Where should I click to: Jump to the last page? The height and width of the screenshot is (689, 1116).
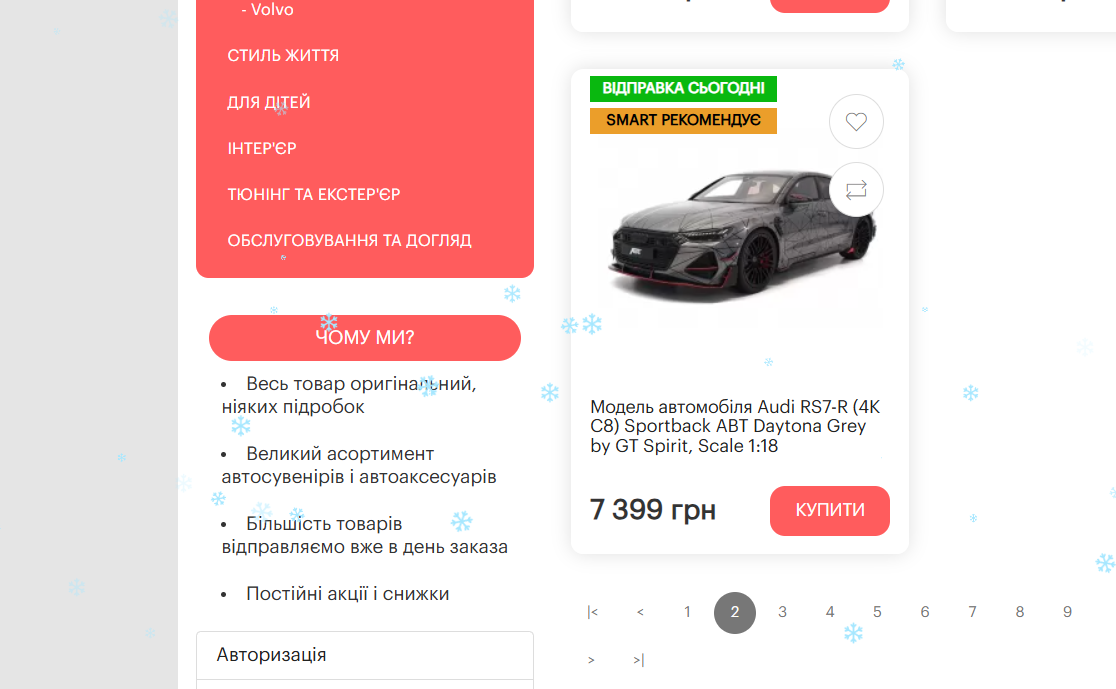pos(638,660)
